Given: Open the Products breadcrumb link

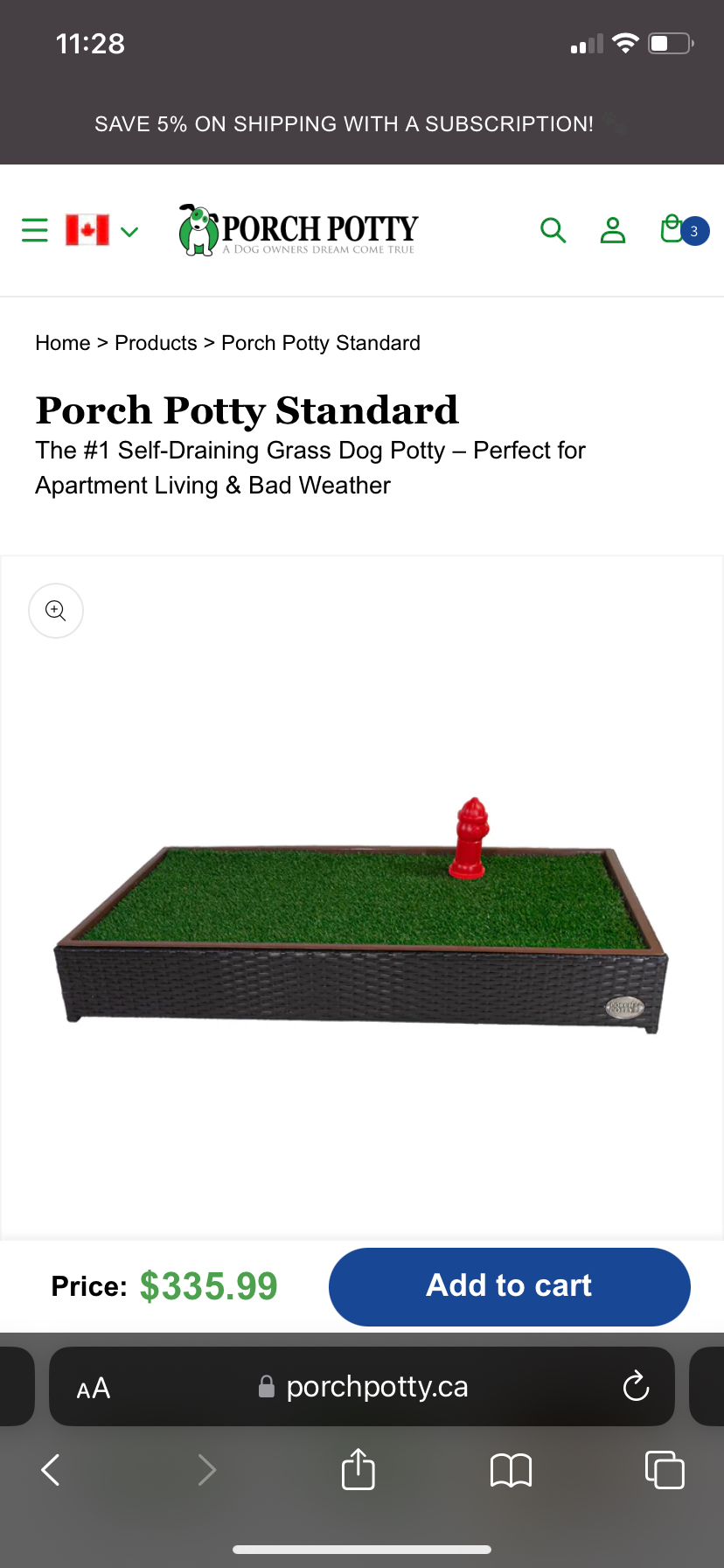Looking at the screenshot, I should pos(156,343).
